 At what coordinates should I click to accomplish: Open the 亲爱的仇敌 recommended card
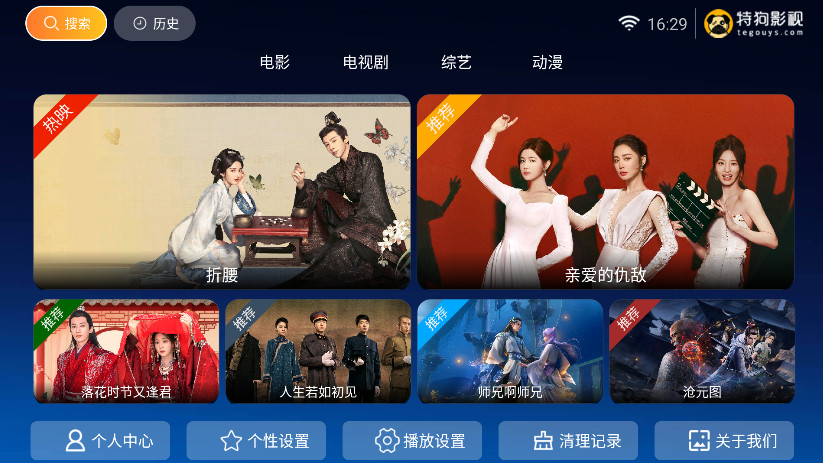tap(605, 191)
